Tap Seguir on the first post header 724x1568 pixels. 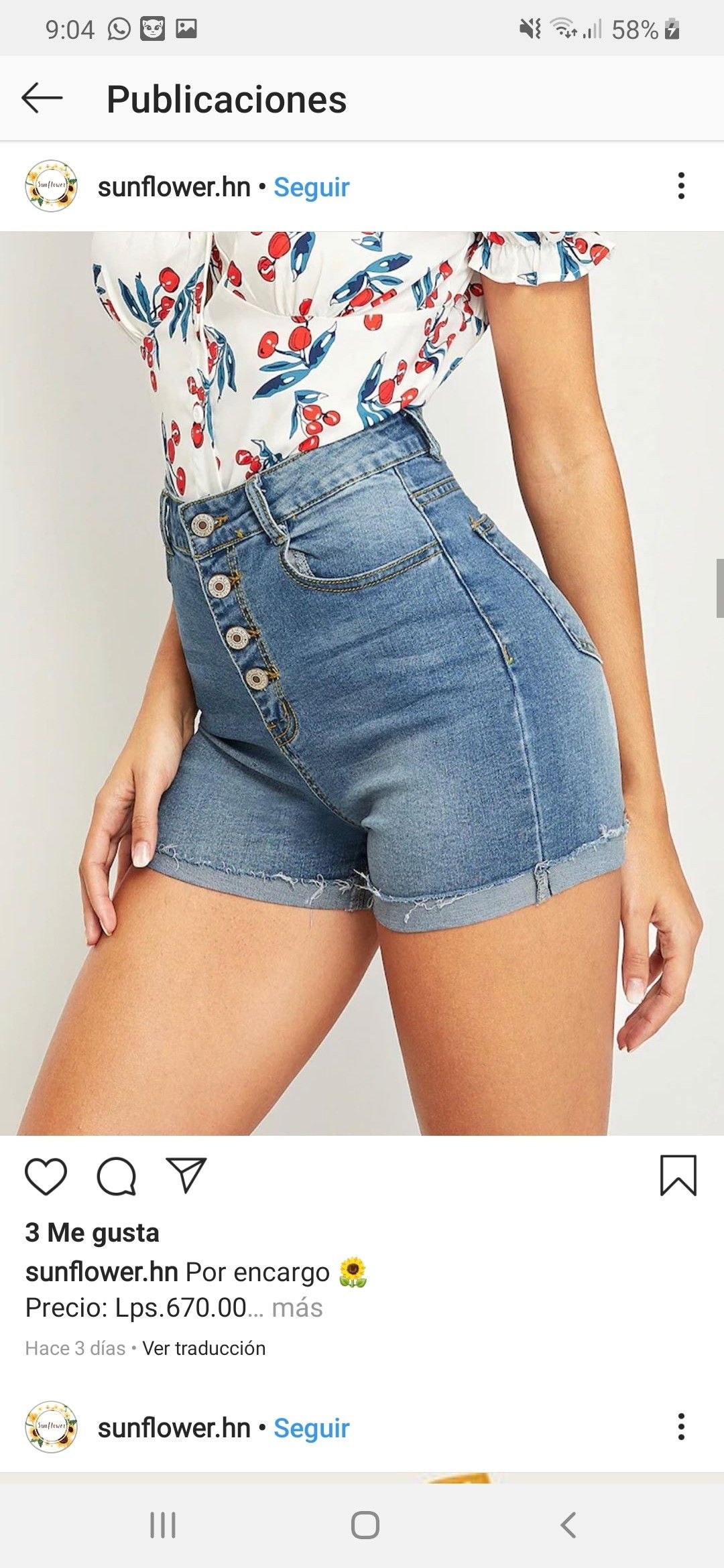312,188
